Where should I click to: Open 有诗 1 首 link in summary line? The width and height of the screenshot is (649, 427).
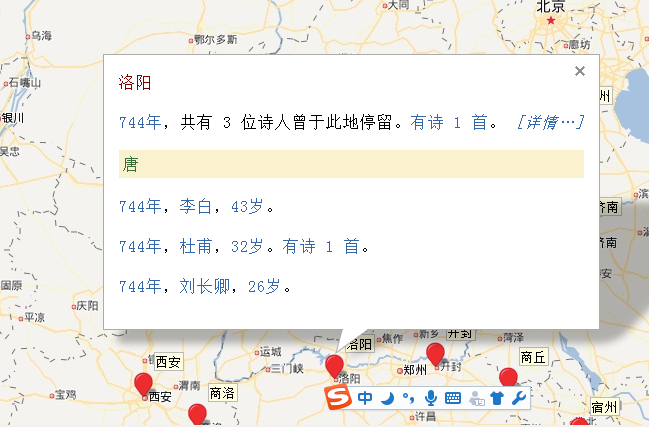click(448, 123)
